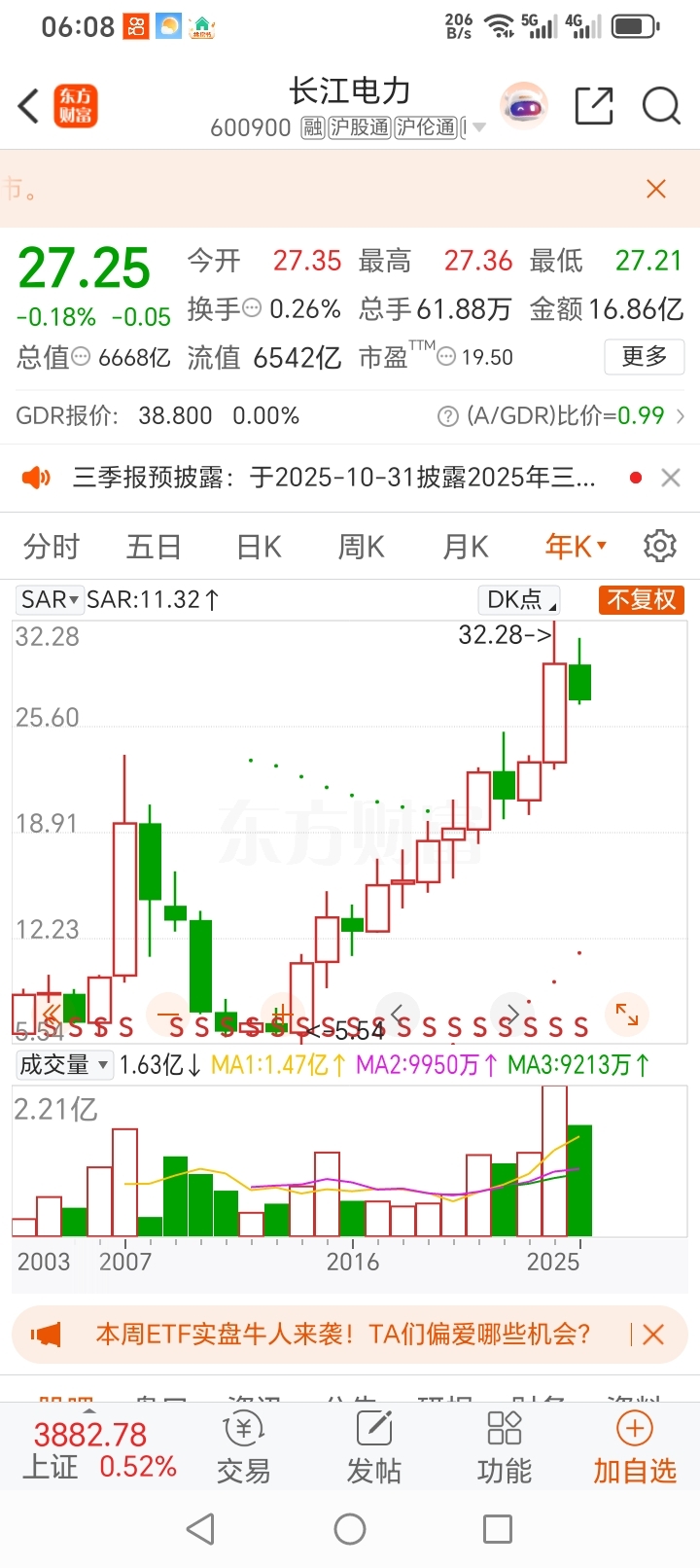The width and height of the screenshot is (700, 1568).
Task: Open chart settings gear
Action: [x=660, y=547]
